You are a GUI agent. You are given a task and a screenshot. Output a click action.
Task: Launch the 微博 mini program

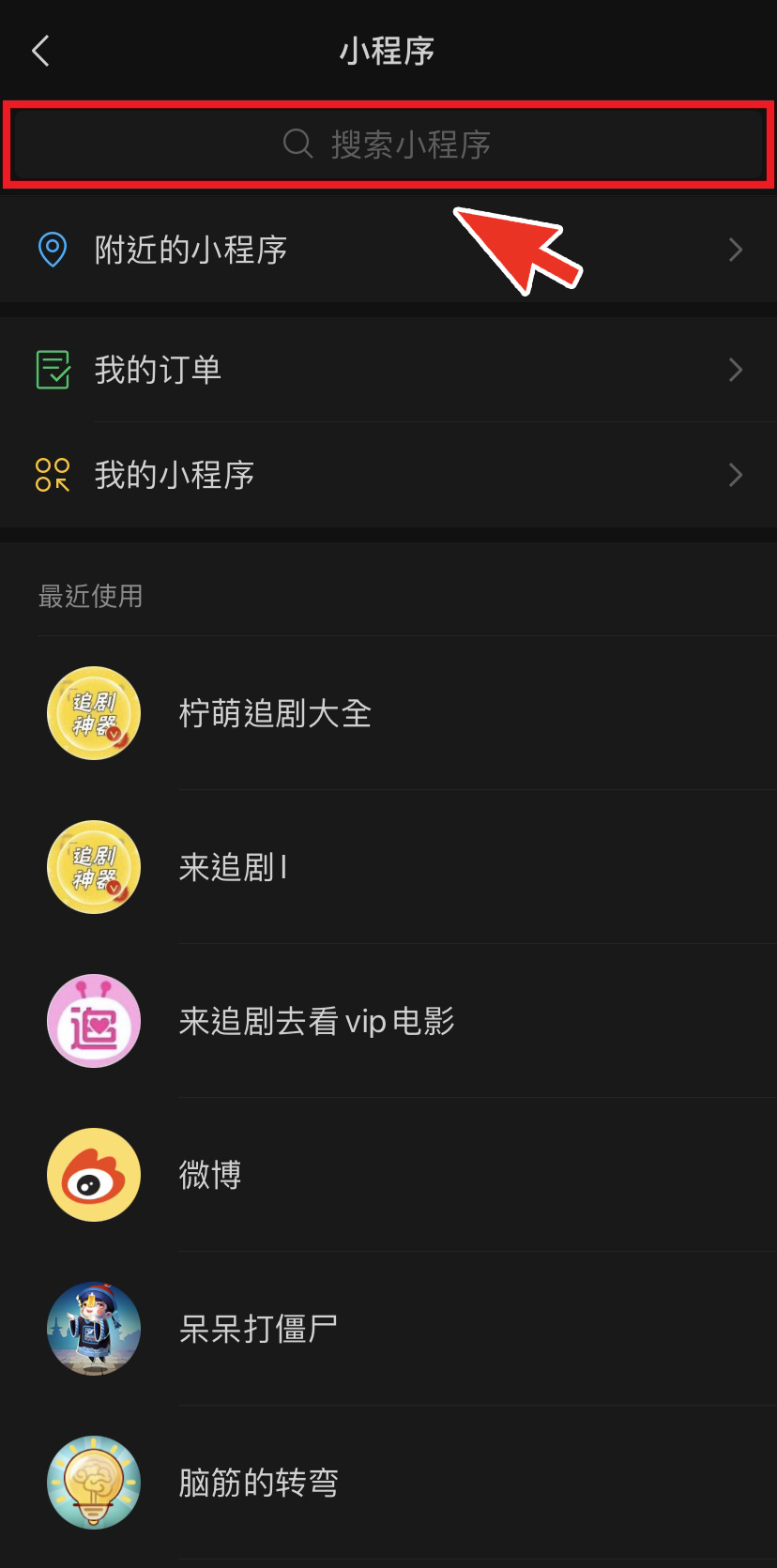pyautogui.click(x=210, y=1175)
